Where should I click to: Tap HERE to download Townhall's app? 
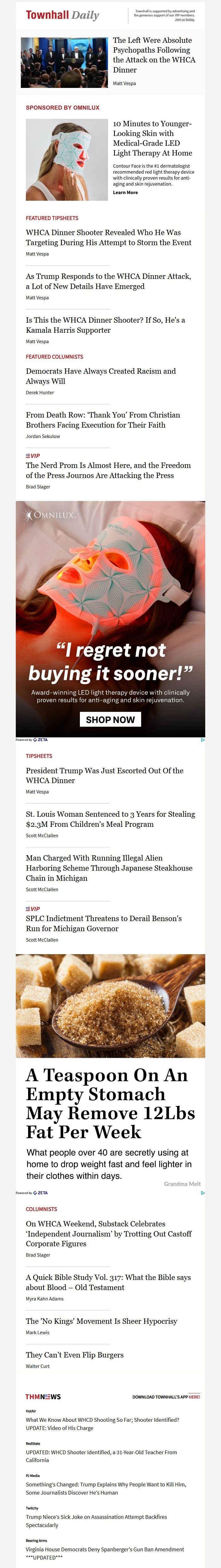194,1397
